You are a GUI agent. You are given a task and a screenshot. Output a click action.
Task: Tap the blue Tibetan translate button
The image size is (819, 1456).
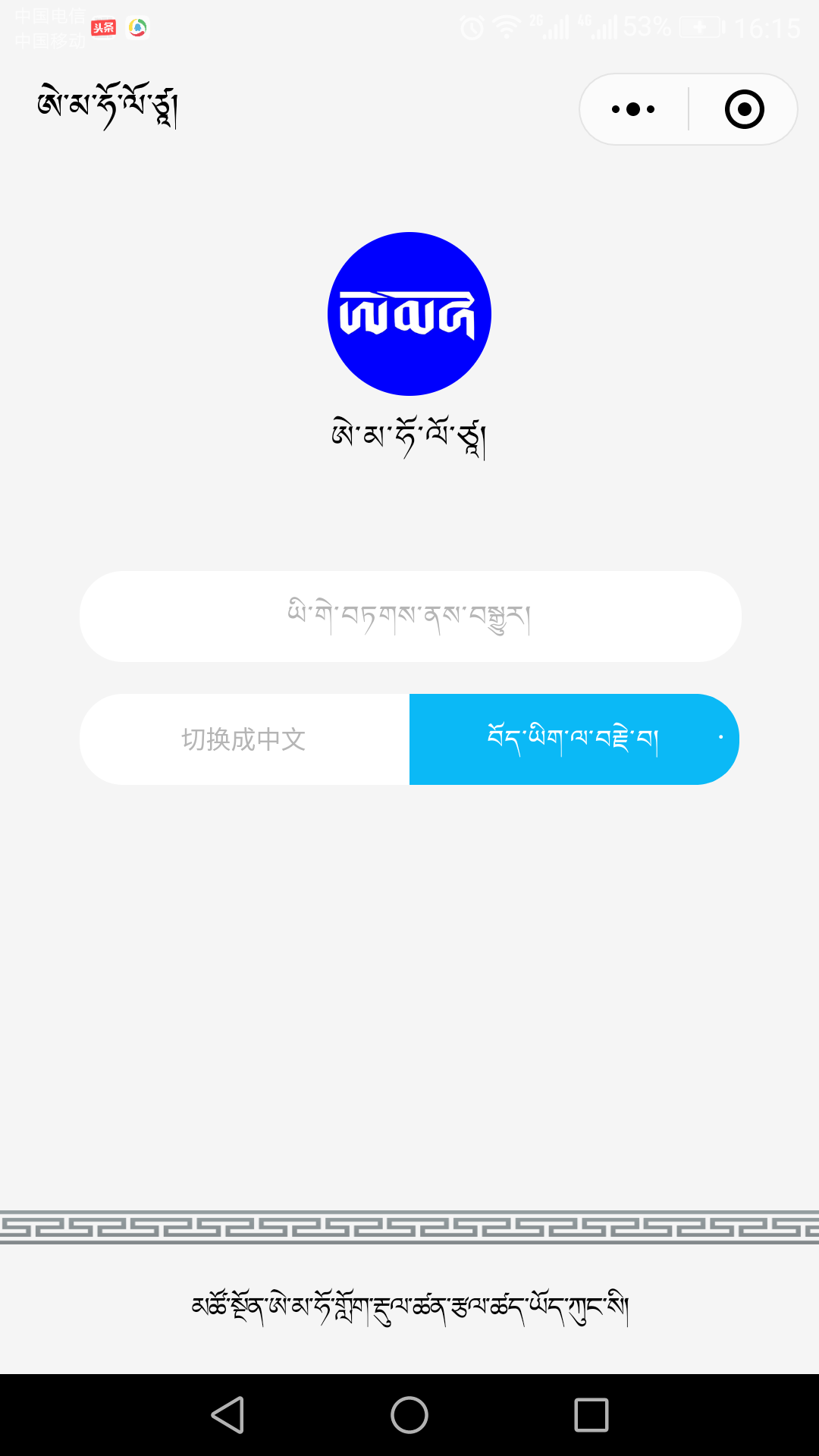pos(573,739)
